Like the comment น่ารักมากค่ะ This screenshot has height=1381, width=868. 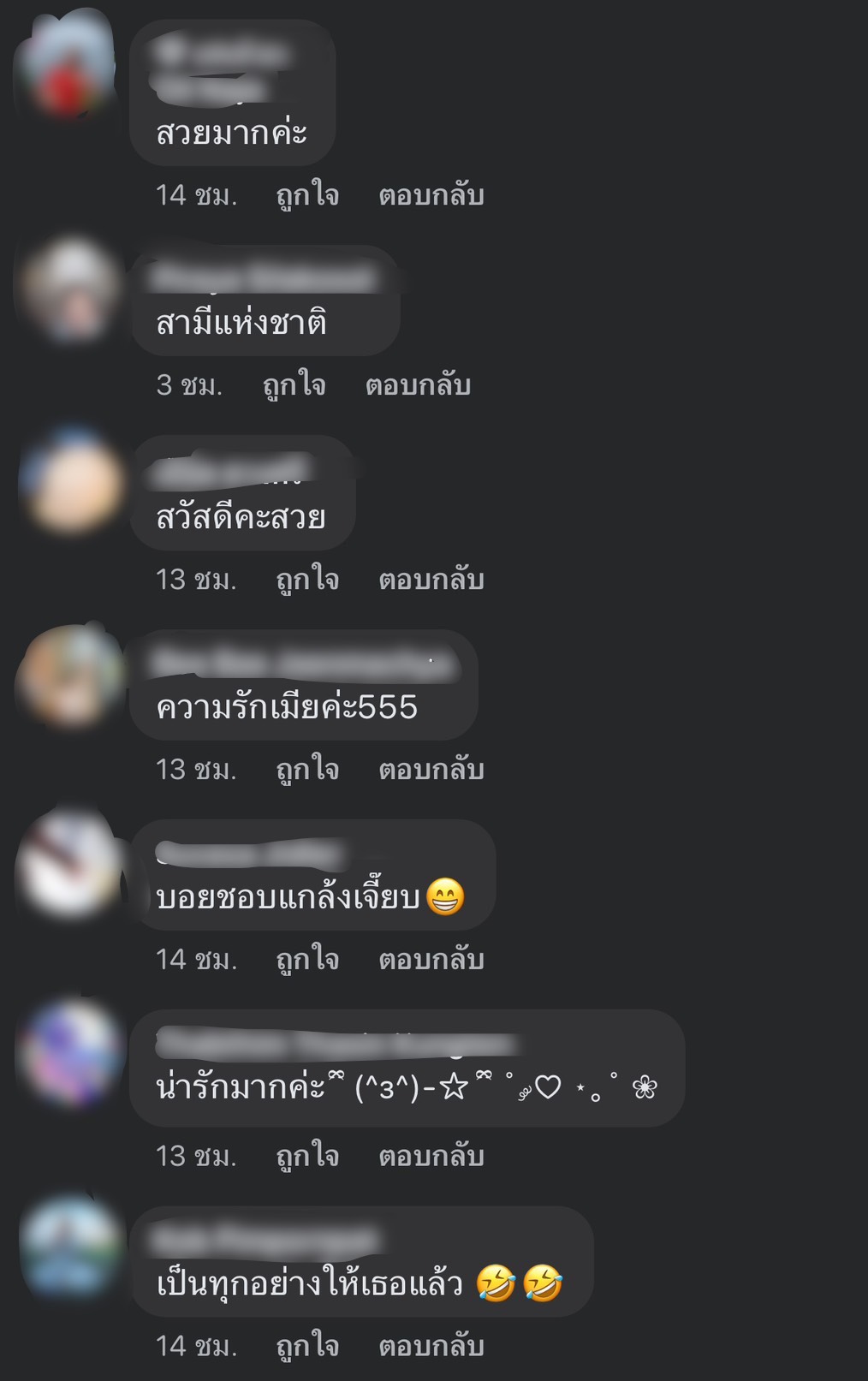pos(307,1158)
